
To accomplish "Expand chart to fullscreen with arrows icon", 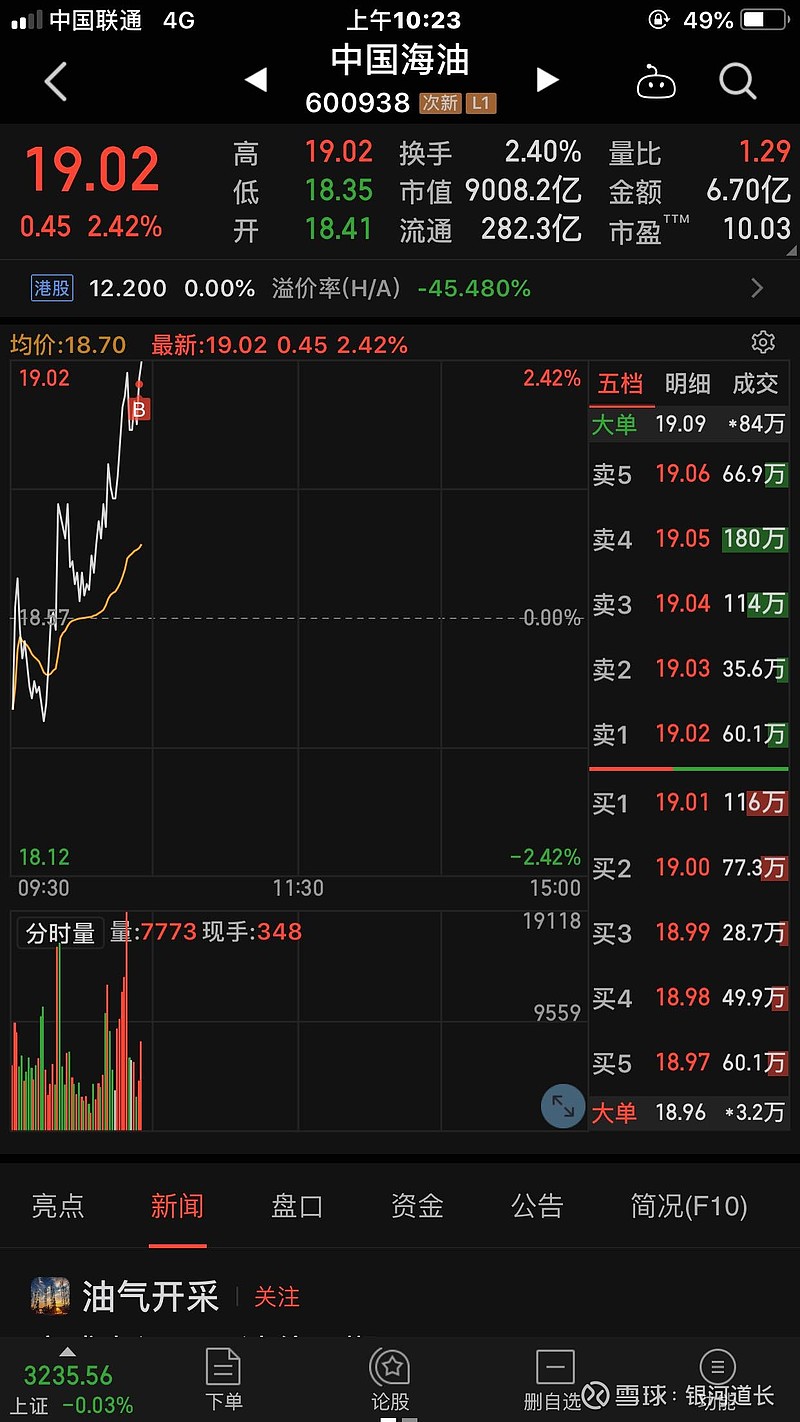I will point(563,1106).
